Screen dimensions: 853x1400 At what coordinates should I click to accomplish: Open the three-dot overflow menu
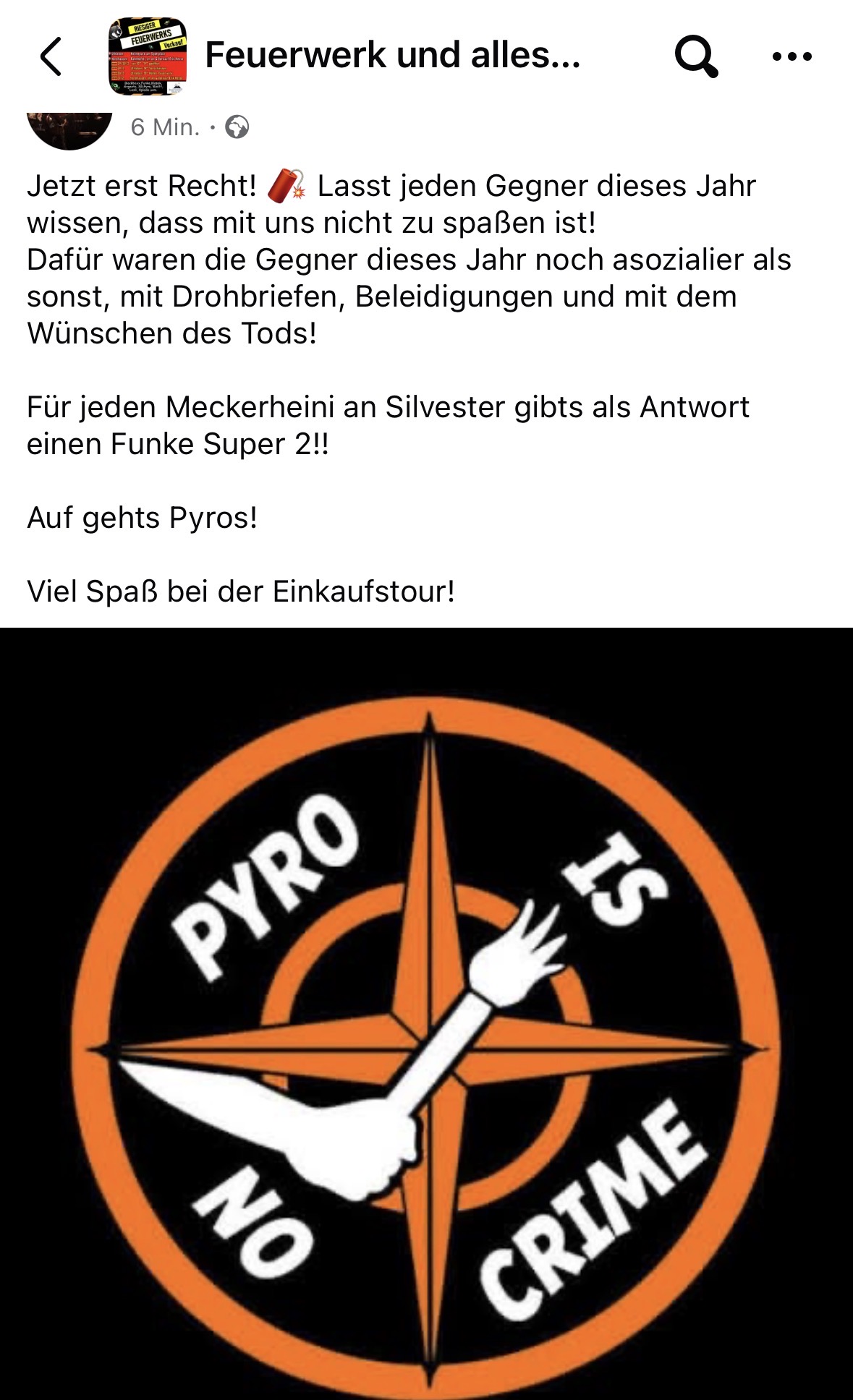[x=792, y=56]
